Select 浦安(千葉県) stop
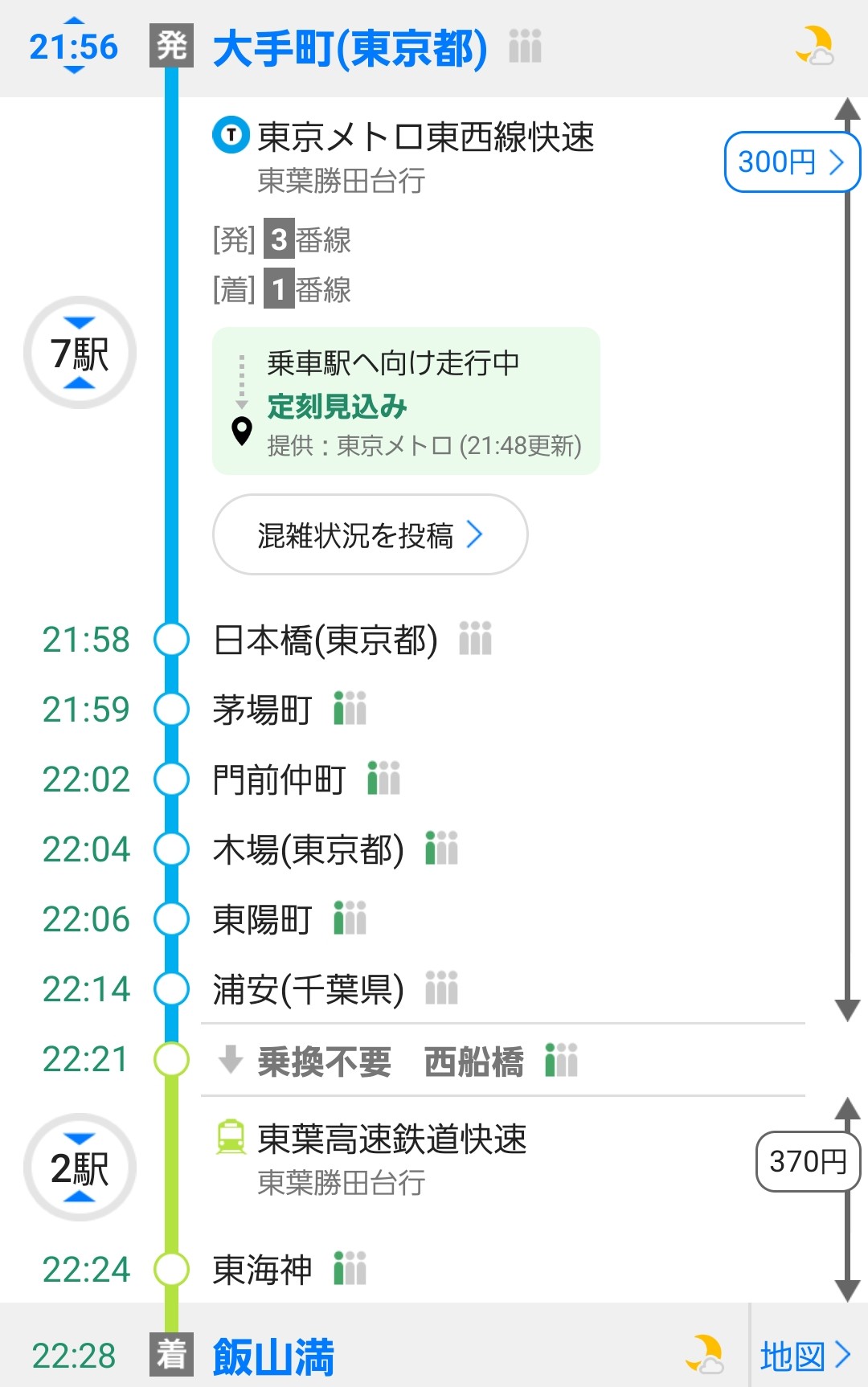This screenshot has height=1387, width=868. pyautogui.click(x=308, y=989)
